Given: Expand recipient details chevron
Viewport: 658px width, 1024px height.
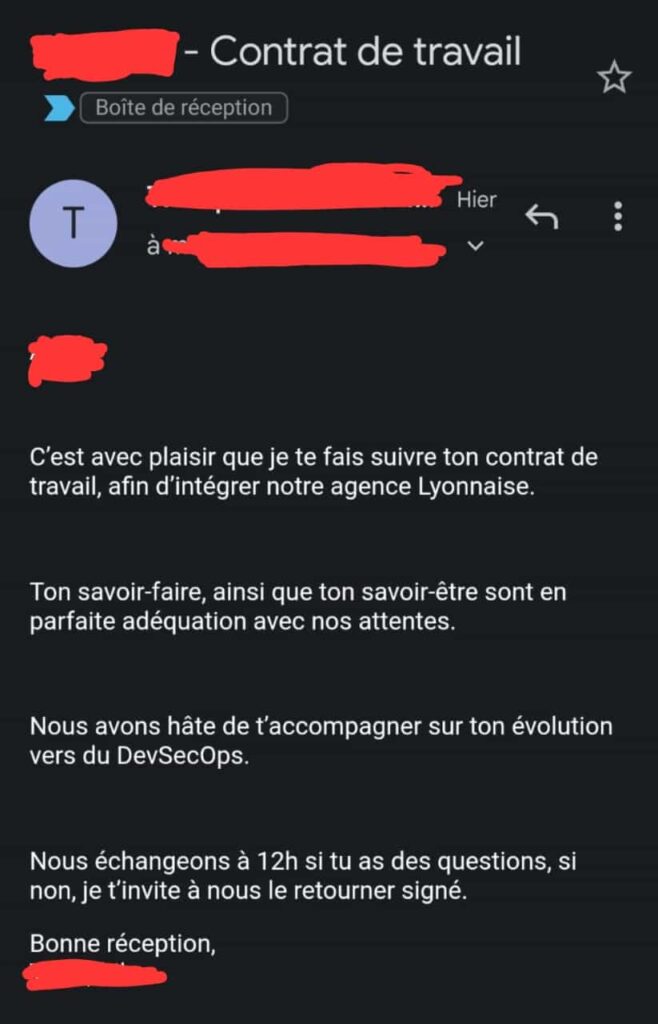Looking at the screenshot, I should point(476,245).
